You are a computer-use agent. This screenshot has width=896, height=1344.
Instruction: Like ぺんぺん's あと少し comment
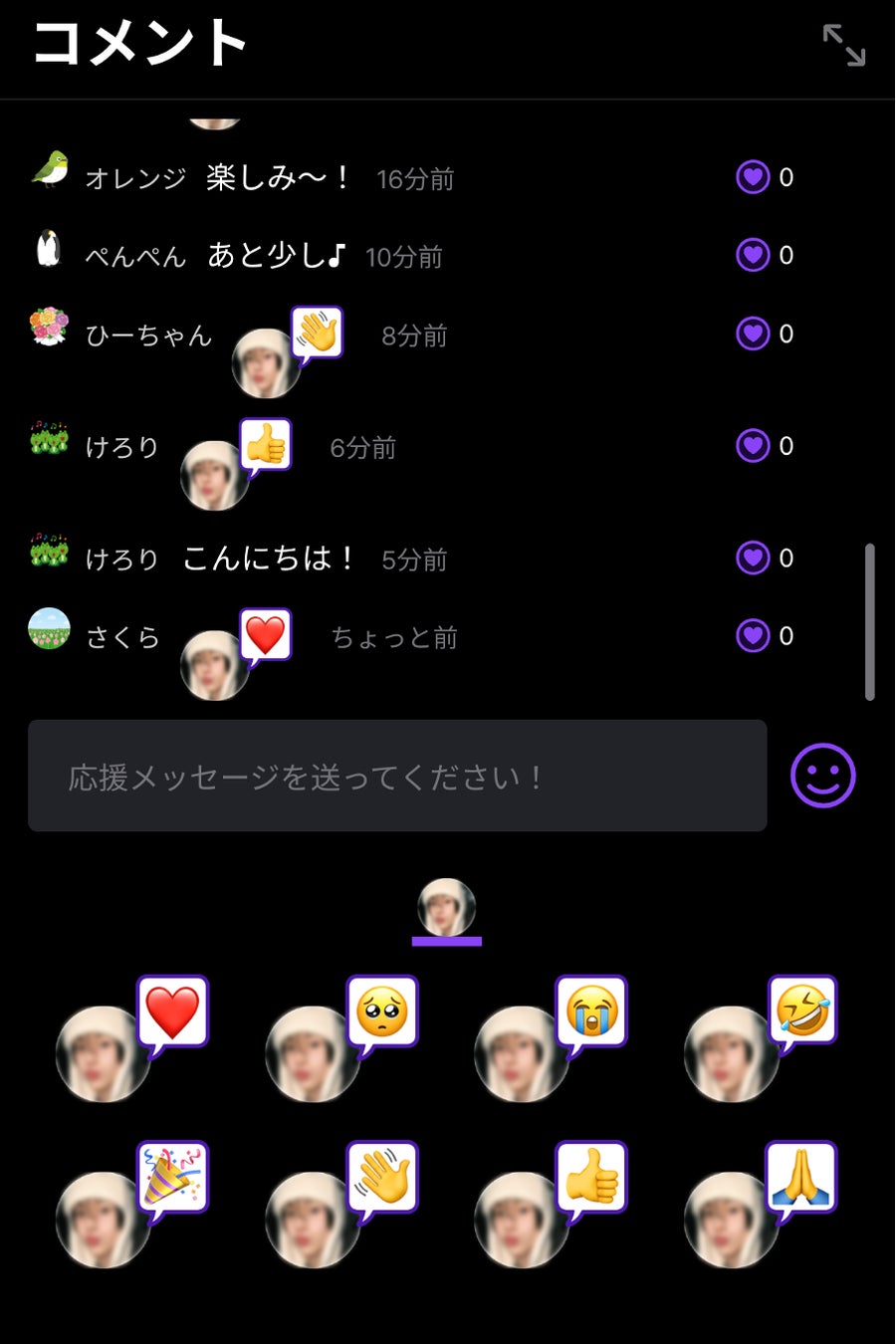754,255
